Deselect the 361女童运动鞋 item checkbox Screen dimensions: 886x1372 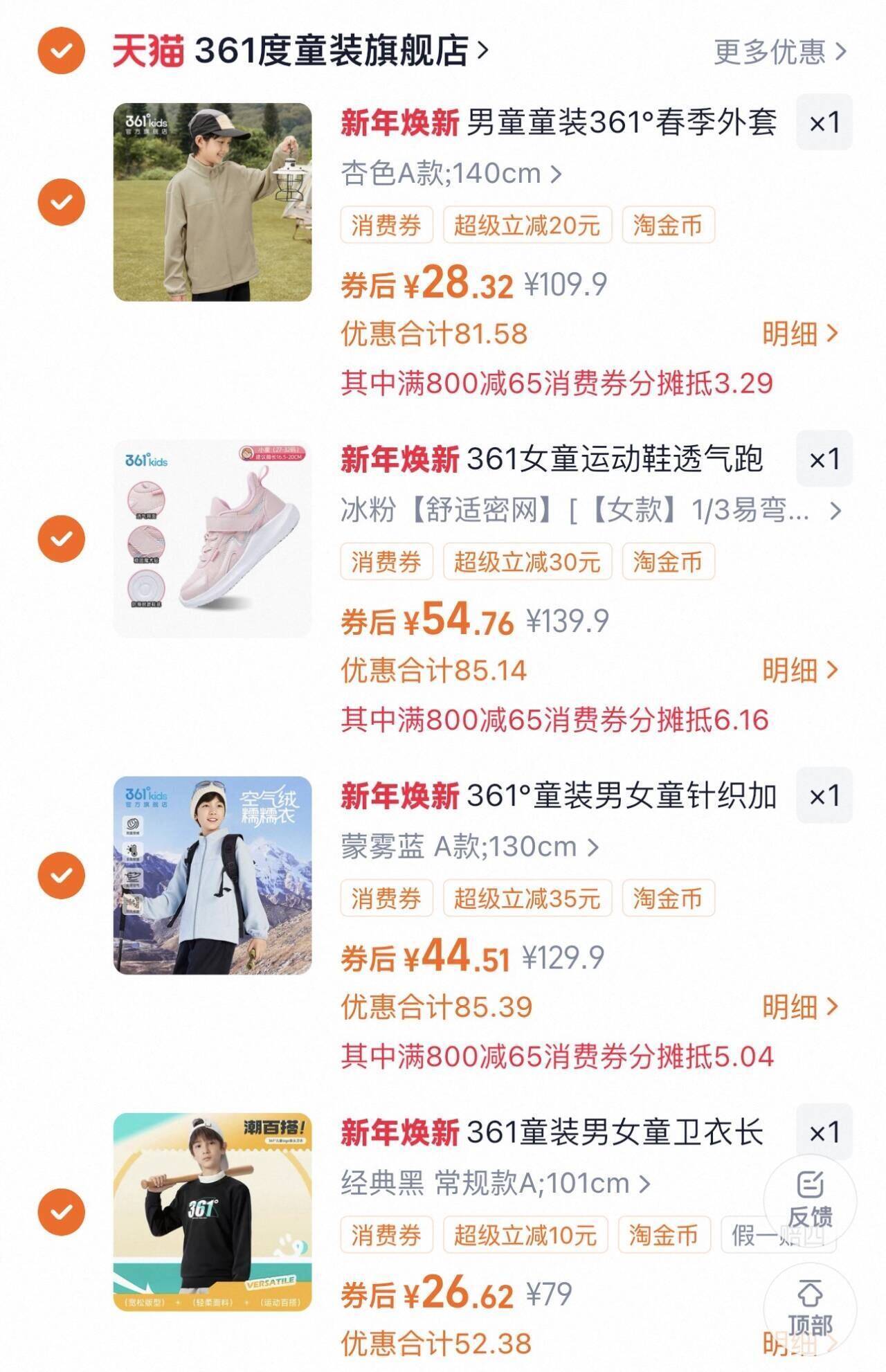(61, 539)
